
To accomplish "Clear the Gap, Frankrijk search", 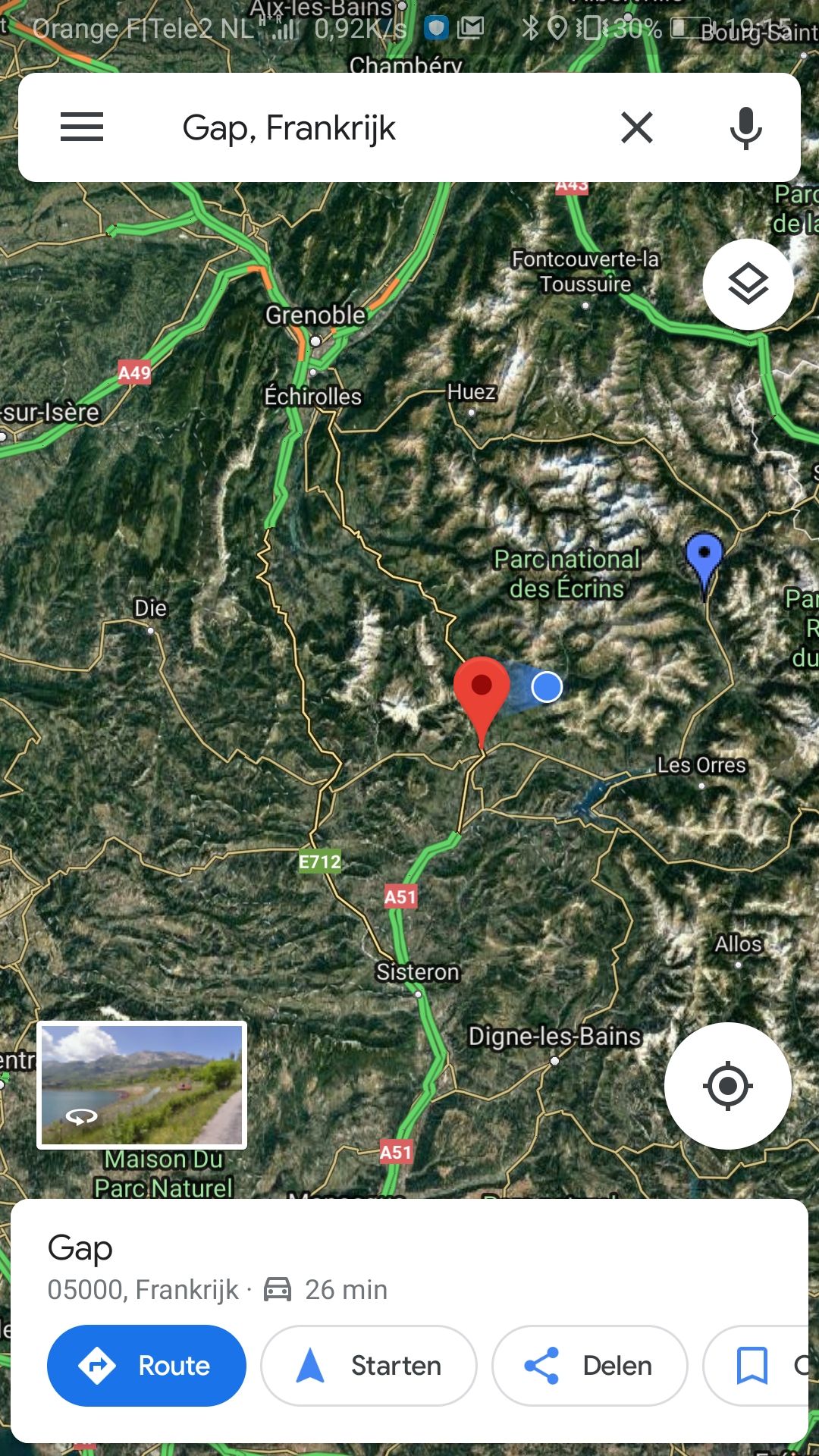I will click(637, 127).
